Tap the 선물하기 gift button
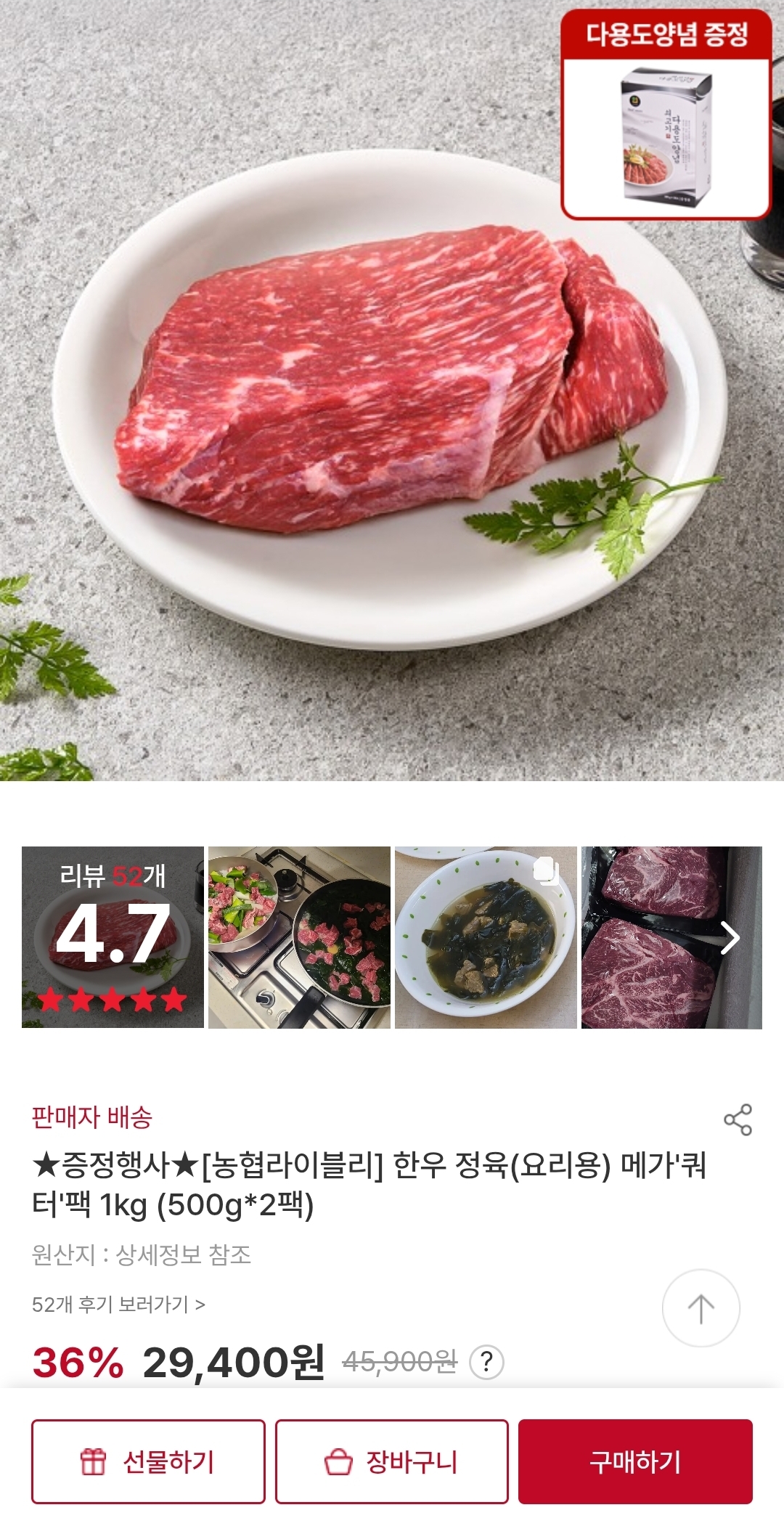Viewport: 784px width, 1518px height. (x=148, y=1461)
